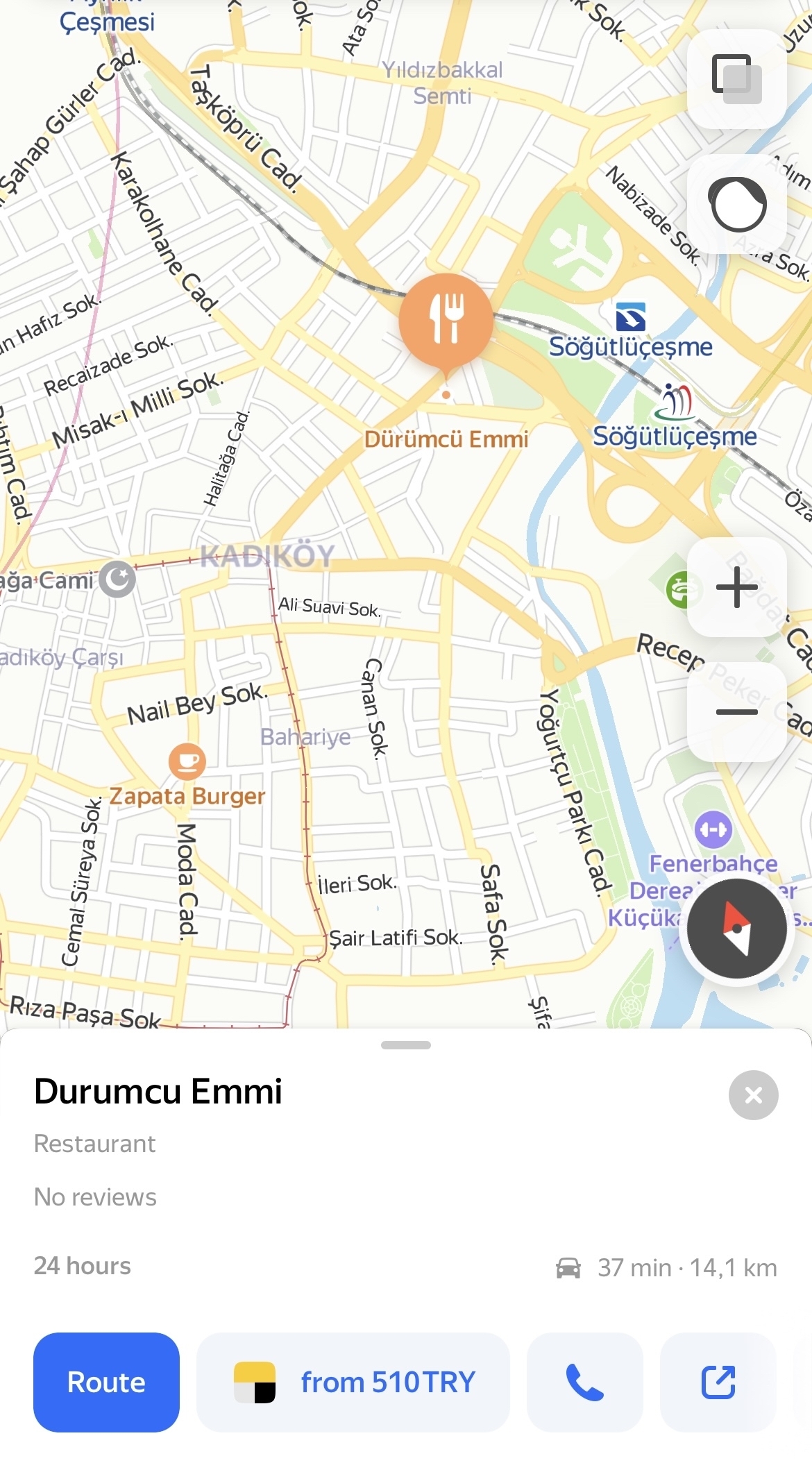Viewport: 812px width, 1463px height.
Task: Zoom in with the plus button
Action: point(736,587)
